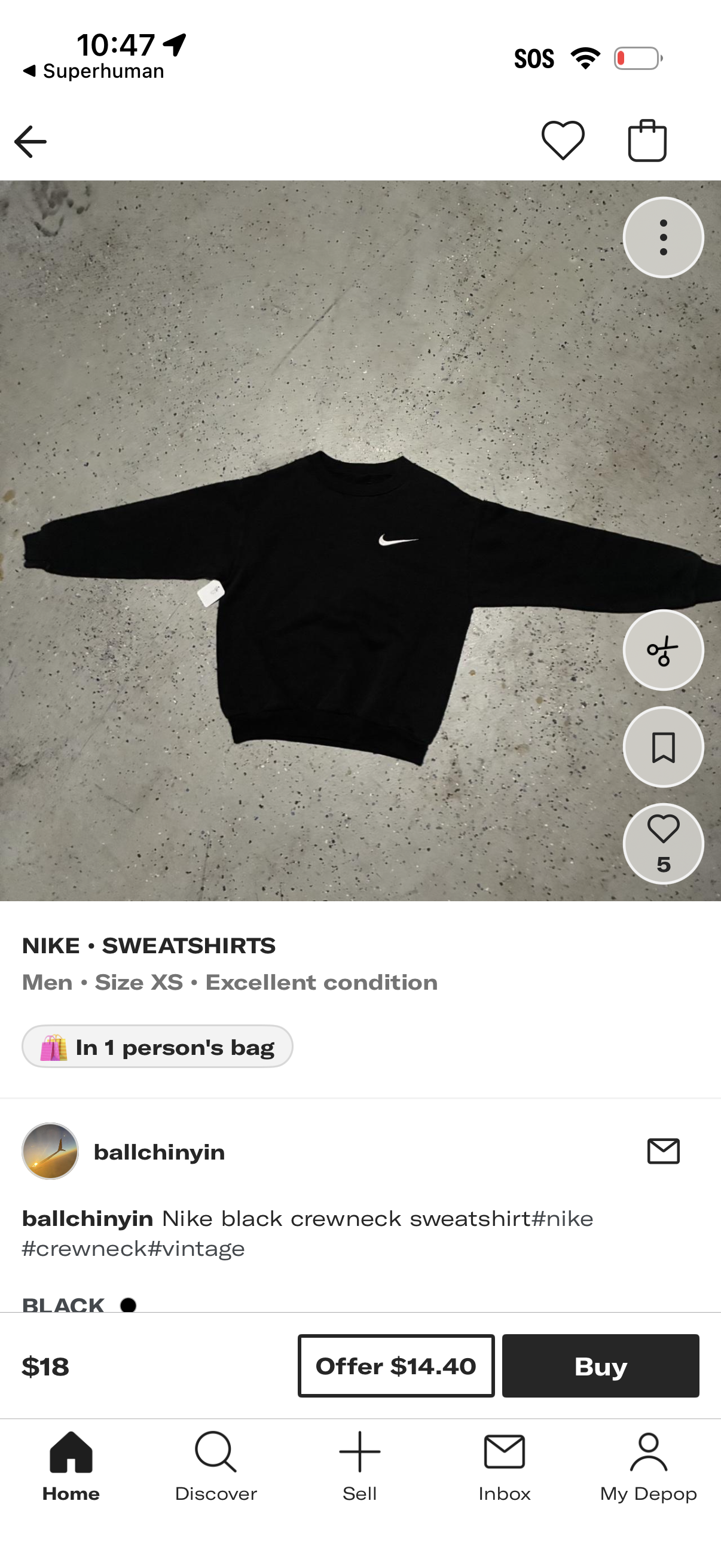Image resolution: width=721 pixels, height=1568 pixels.
Task: Open the three-dot listing options menu
Action: pos(662,237)
